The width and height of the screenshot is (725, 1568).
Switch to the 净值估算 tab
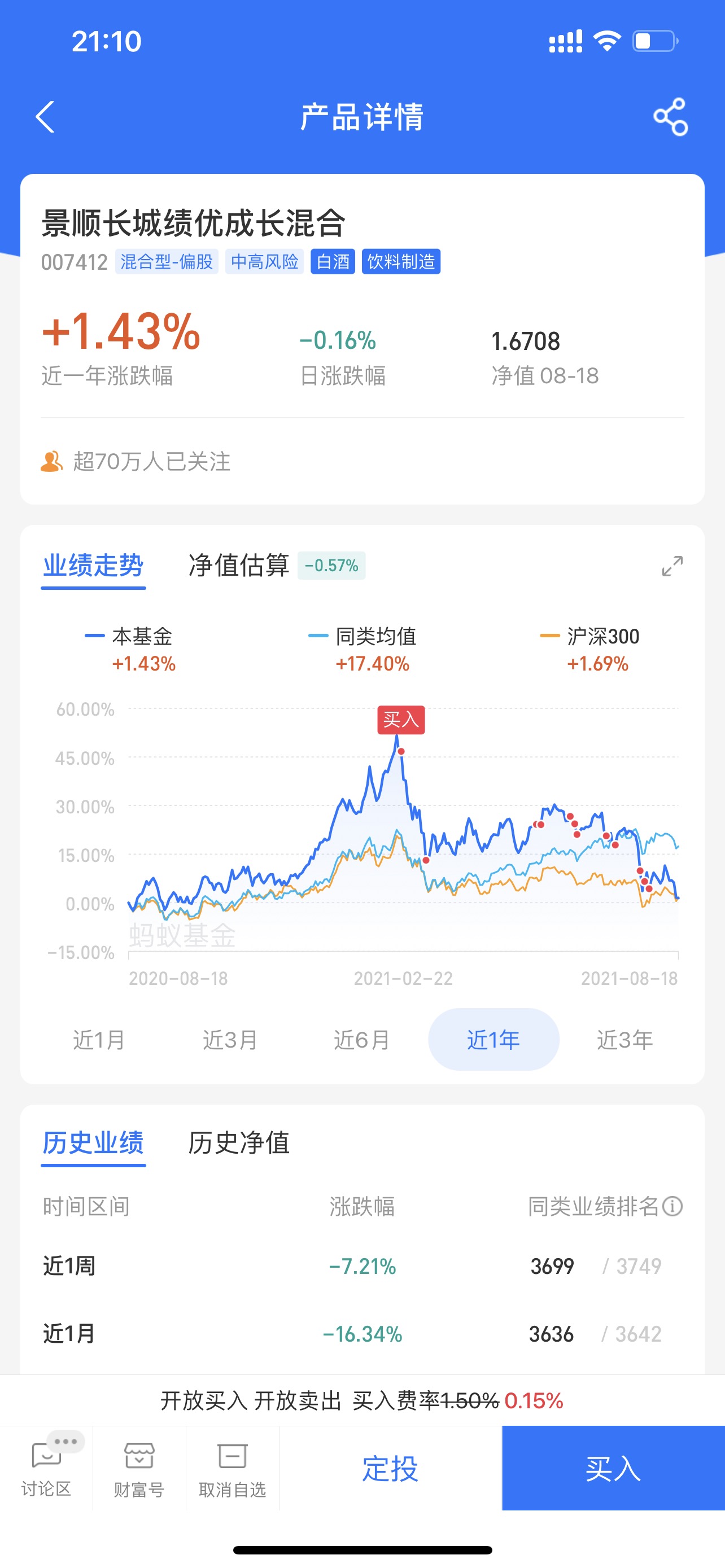pos(238,567)
